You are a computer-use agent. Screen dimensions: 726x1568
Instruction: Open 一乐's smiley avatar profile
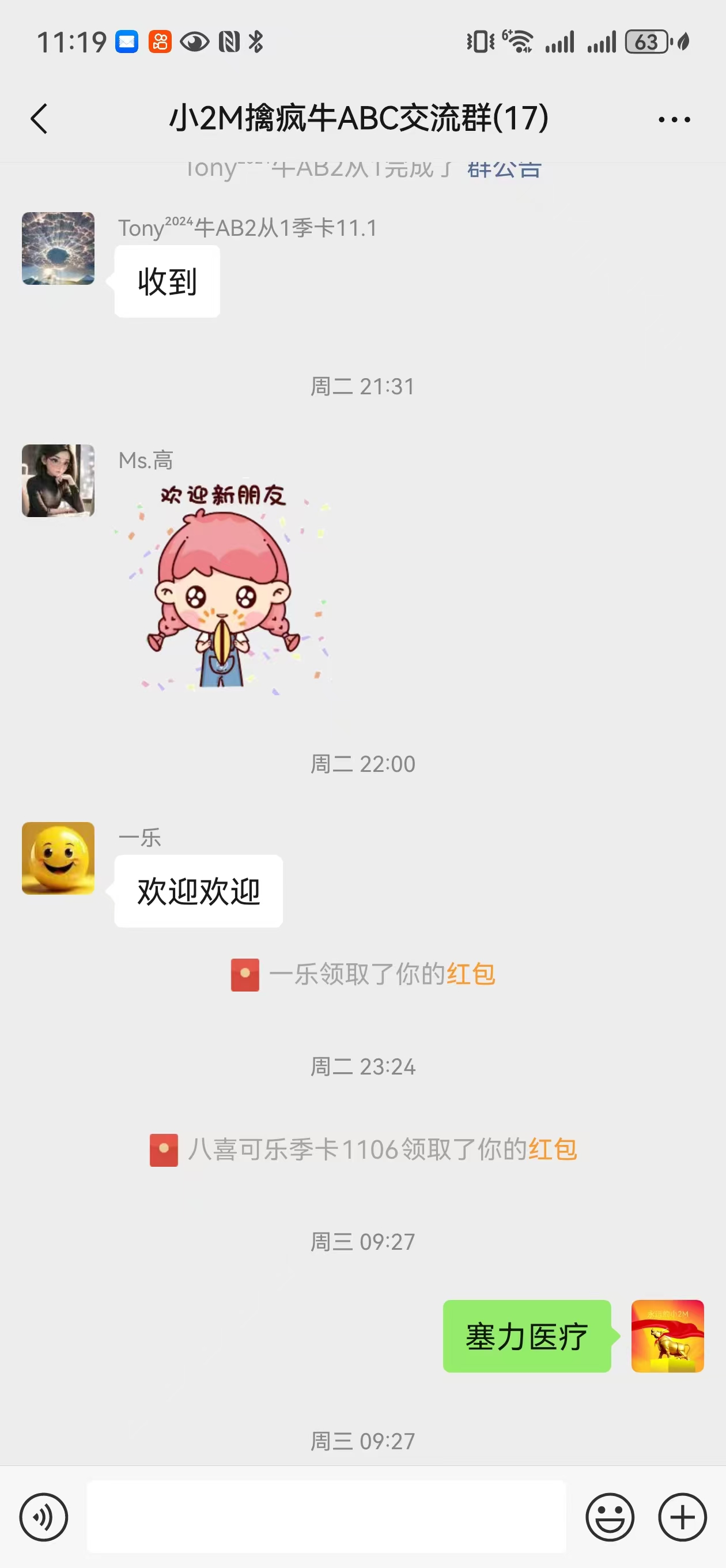click(58, 858)
